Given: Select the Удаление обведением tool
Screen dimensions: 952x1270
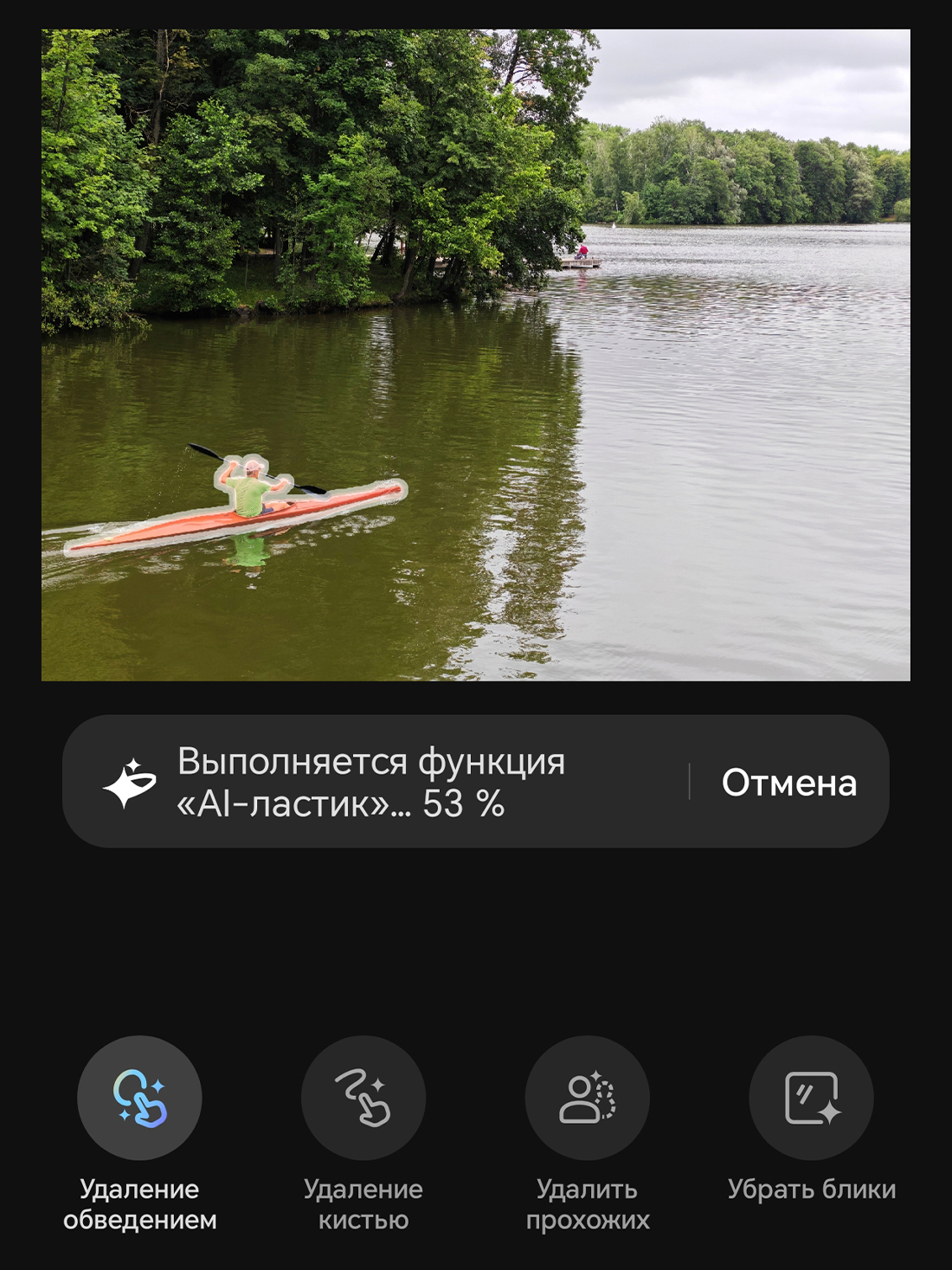Looking at the screenshot, I should click(x=139, y=1098).
